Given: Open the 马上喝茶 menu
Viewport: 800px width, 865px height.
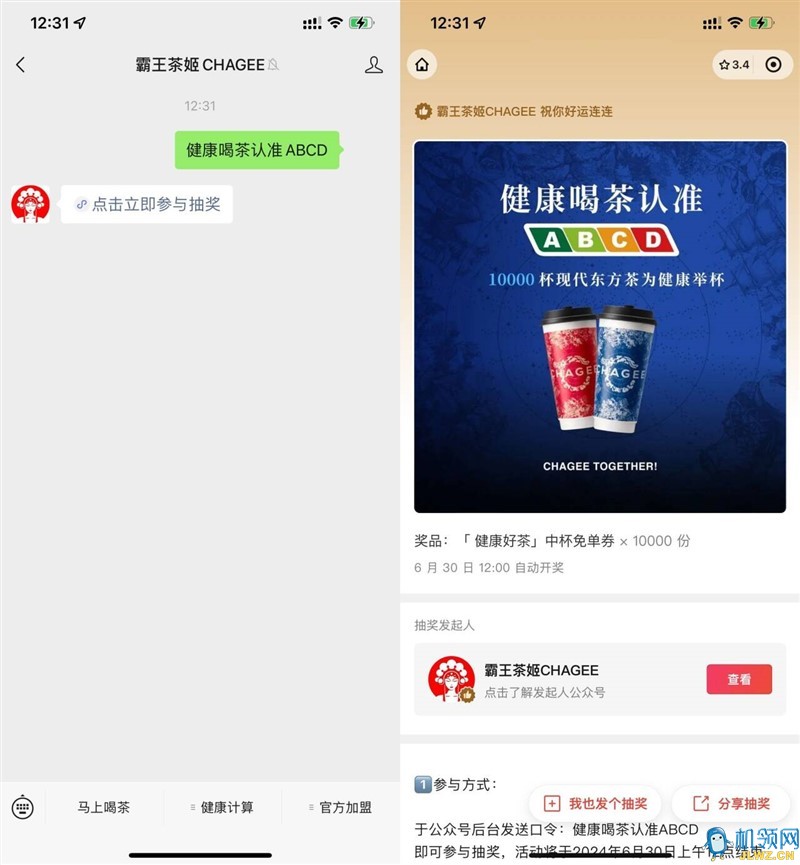Looking at the screenshot, I should click(103, 807).
